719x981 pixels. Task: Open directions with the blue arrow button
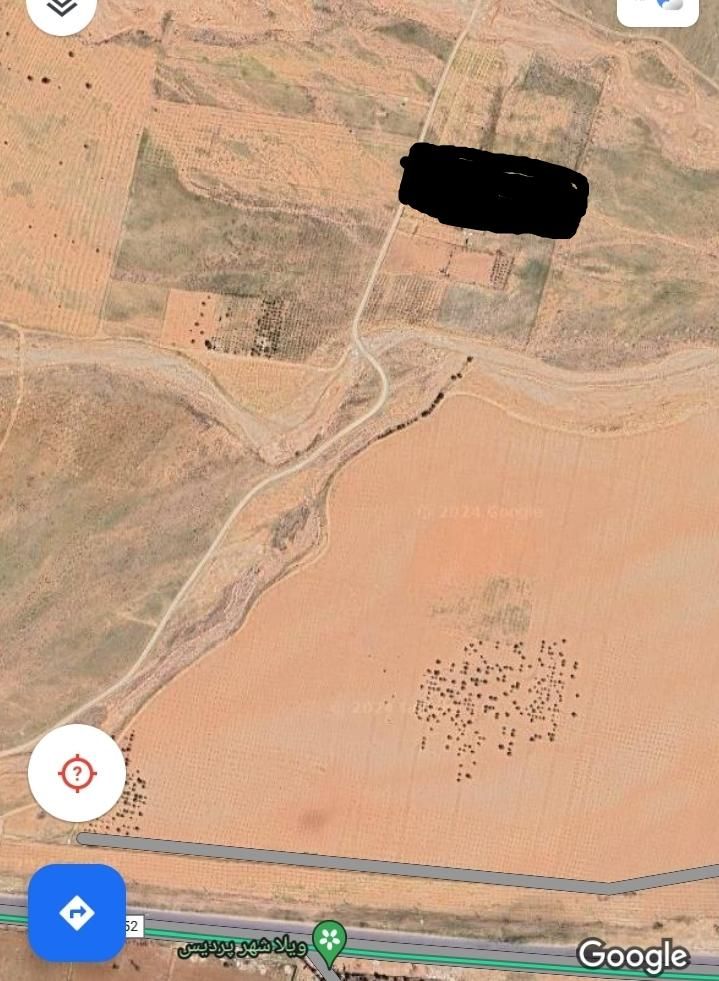point(77,912)
